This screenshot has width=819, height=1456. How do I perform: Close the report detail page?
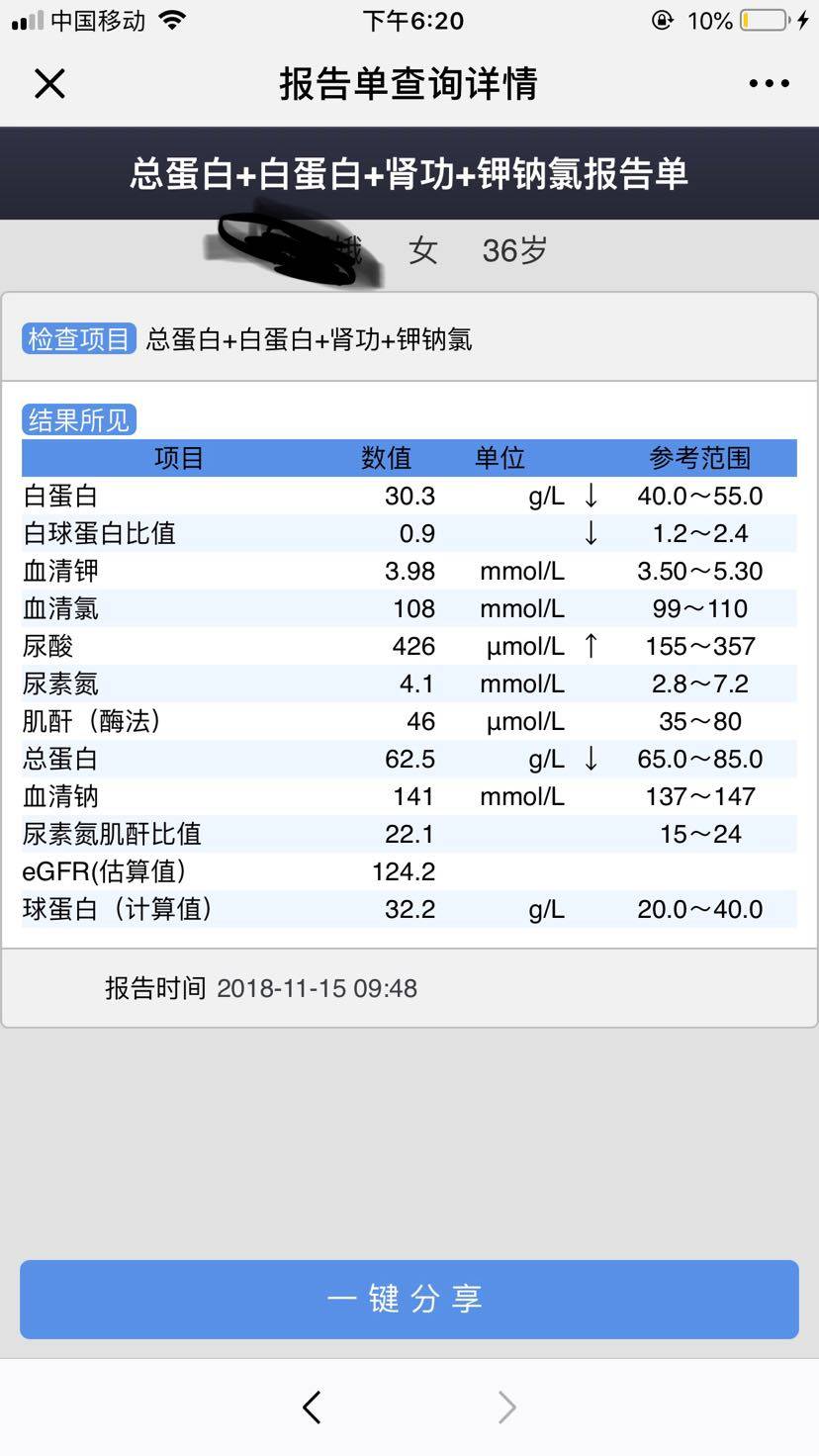pos(49,84)
